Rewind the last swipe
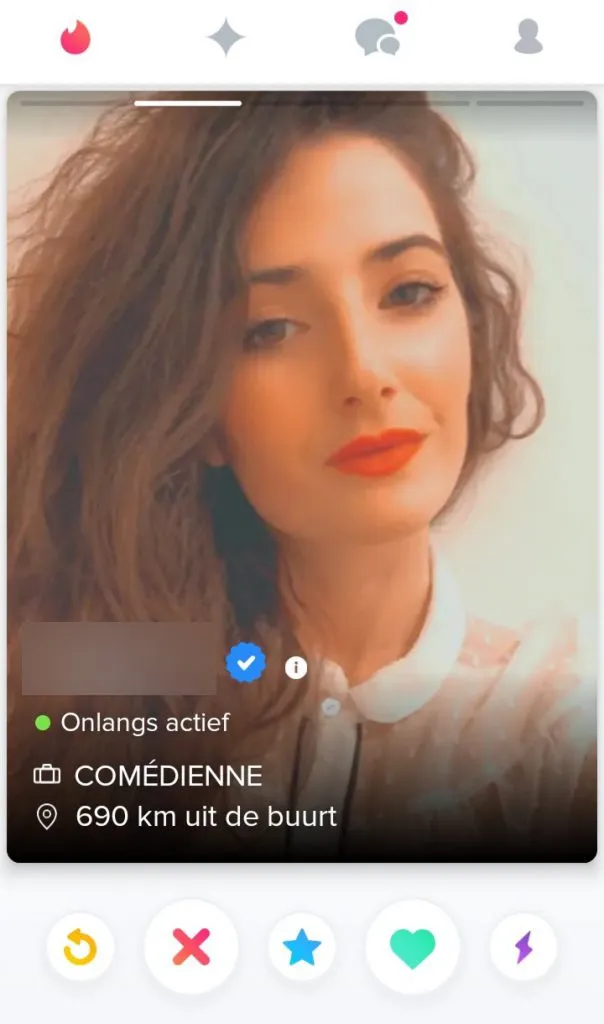 (81, 946)
